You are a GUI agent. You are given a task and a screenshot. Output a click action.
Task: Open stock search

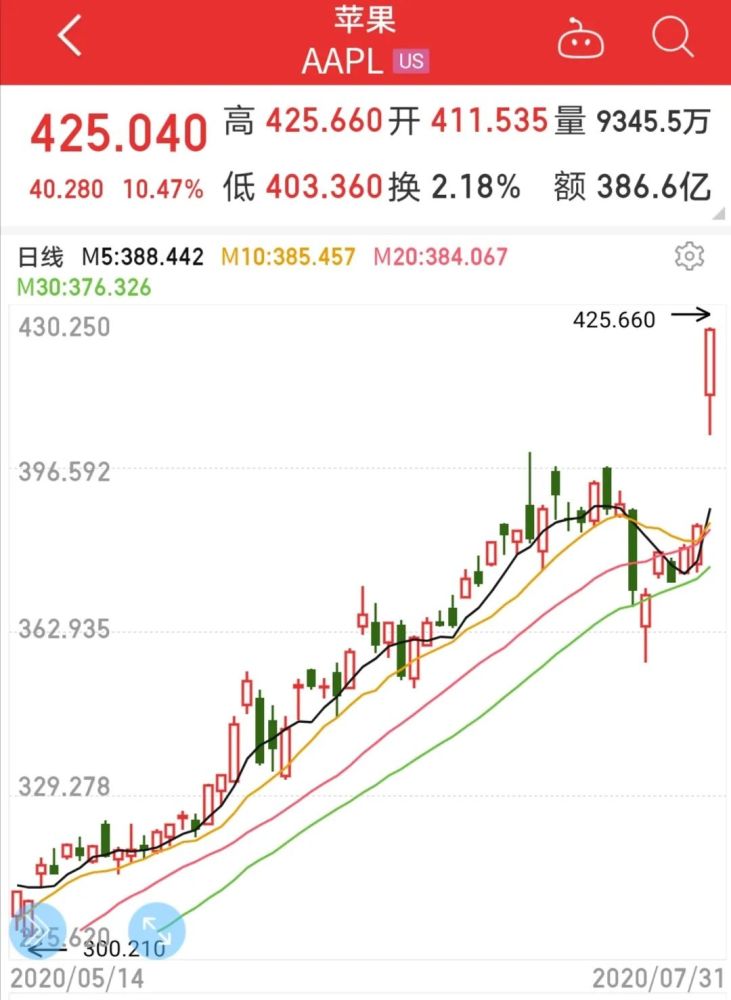(673, 38)
